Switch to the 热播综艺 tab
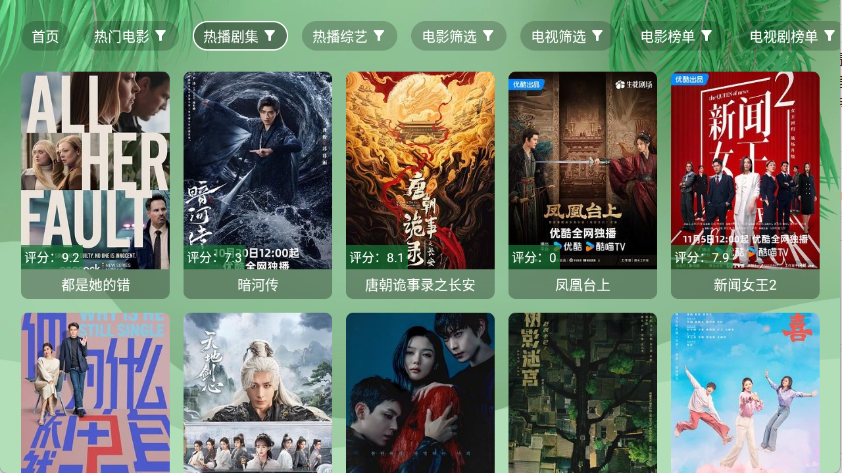 [x=348, y=37]
